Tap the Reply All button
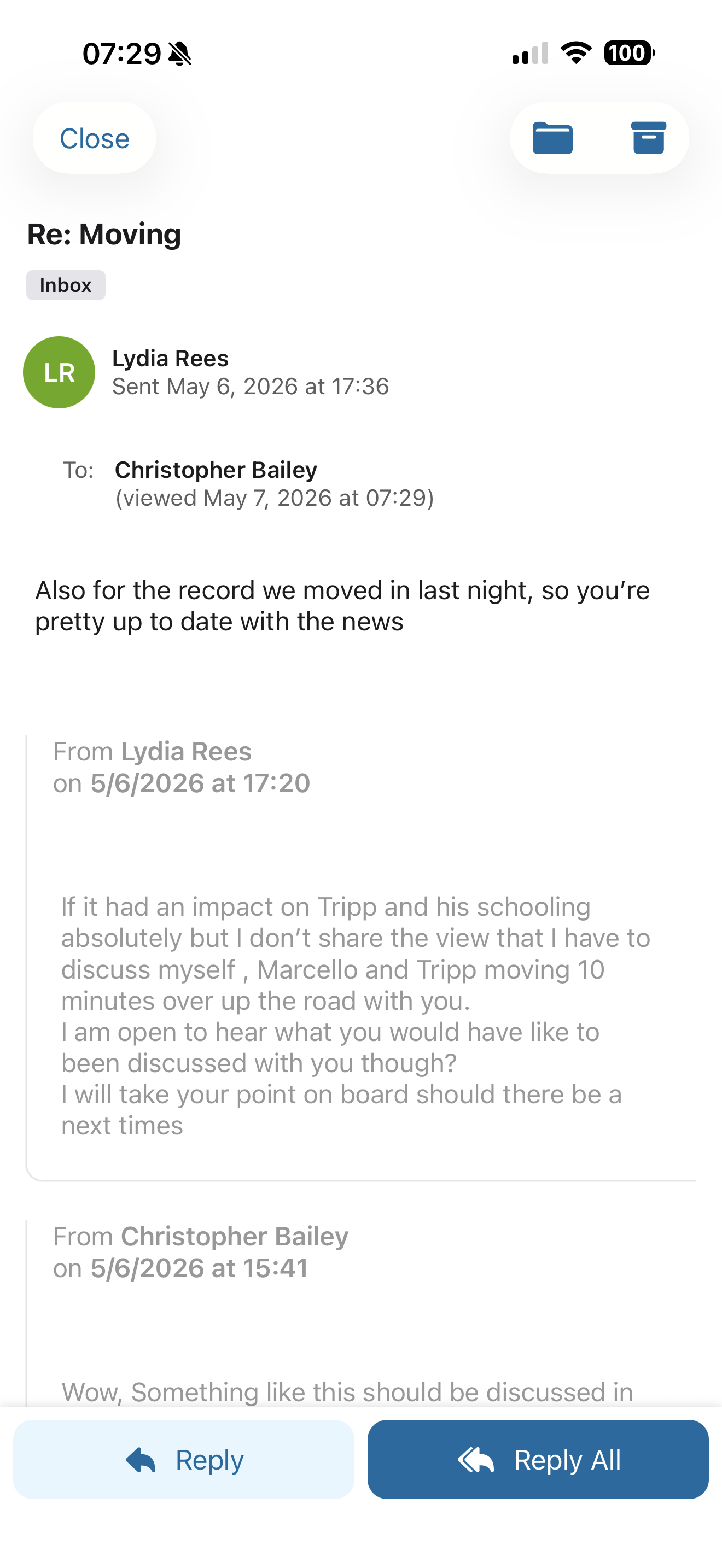Screen dimensions: 722x1568 click(538, 1459)
